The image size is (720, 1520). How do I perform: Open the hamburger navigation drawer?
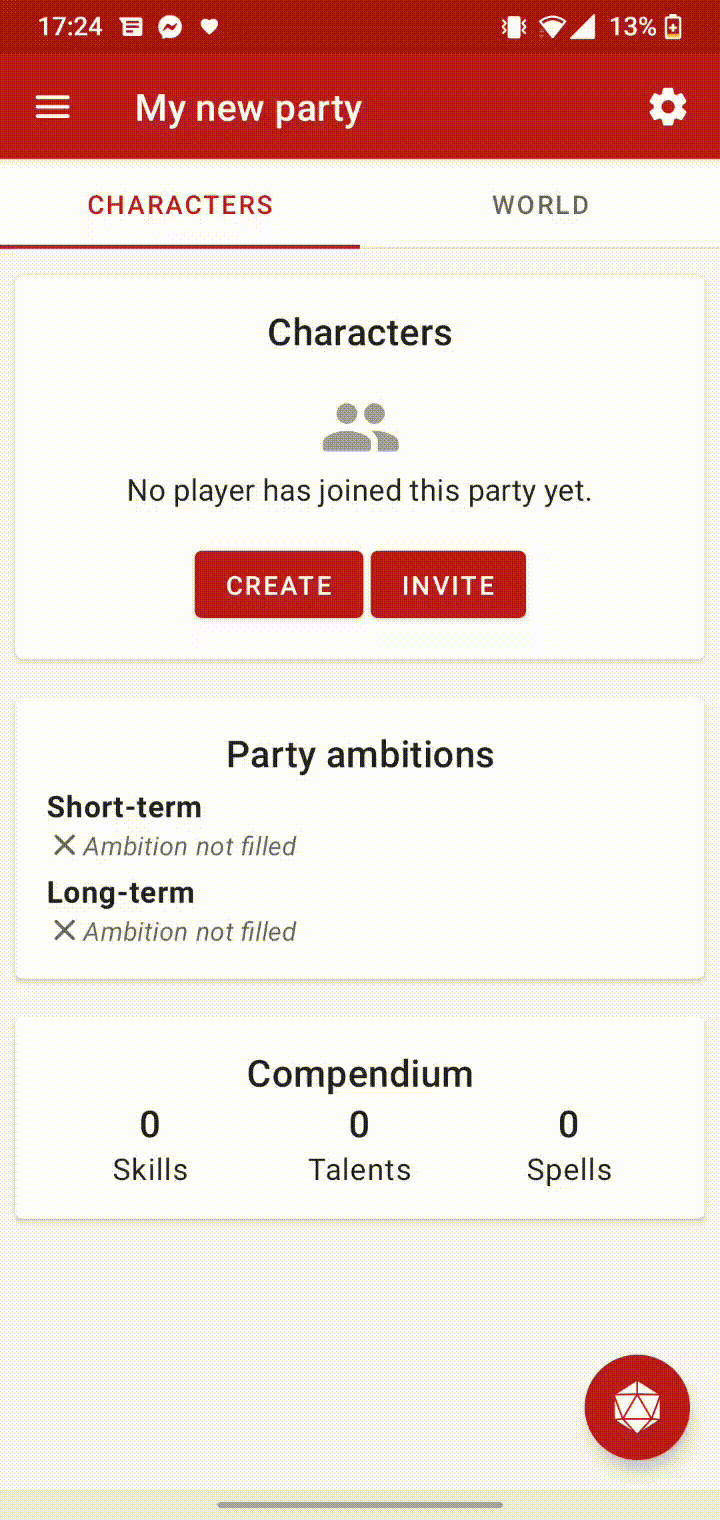pos(53,108)
